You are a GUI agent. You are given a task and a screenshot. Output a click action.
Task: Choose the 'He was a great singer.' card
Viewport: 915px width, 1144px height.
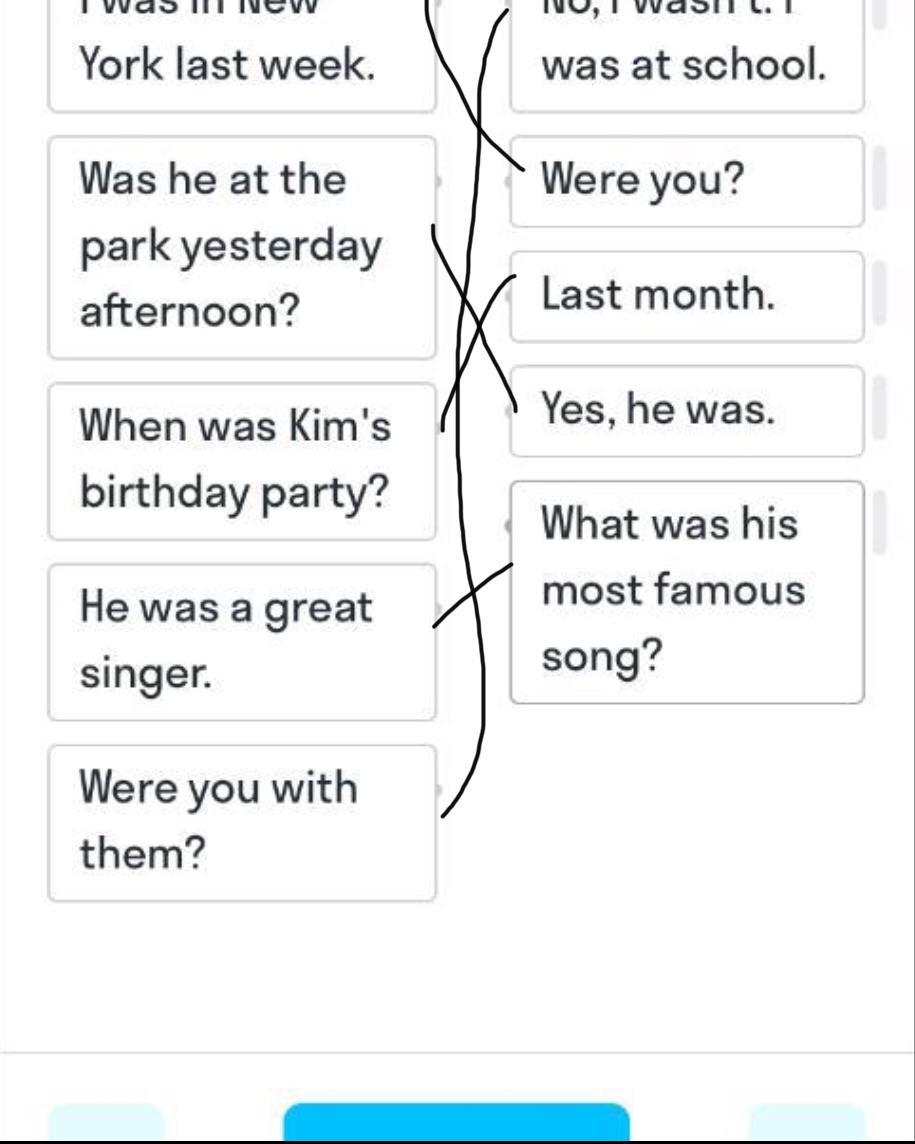coord(241,641)
